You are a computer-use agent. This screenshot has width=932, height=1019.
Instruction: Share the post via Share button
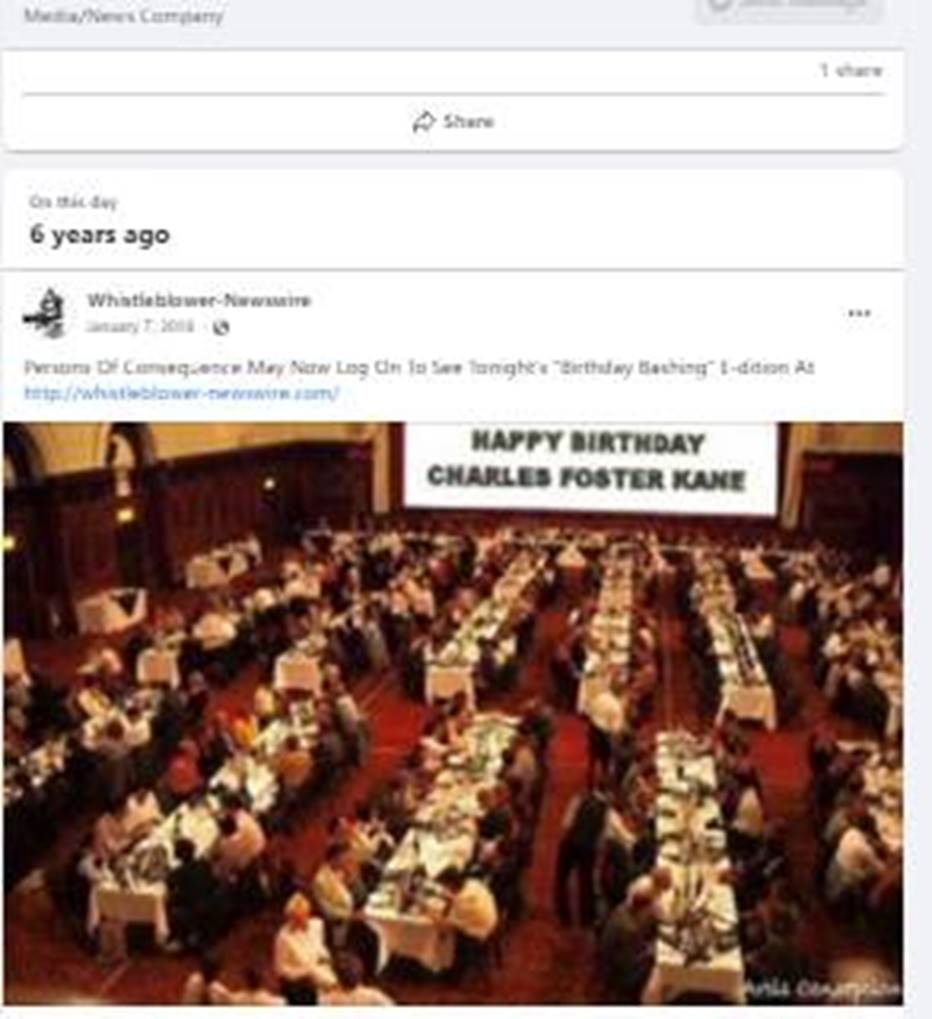[453, 122]
